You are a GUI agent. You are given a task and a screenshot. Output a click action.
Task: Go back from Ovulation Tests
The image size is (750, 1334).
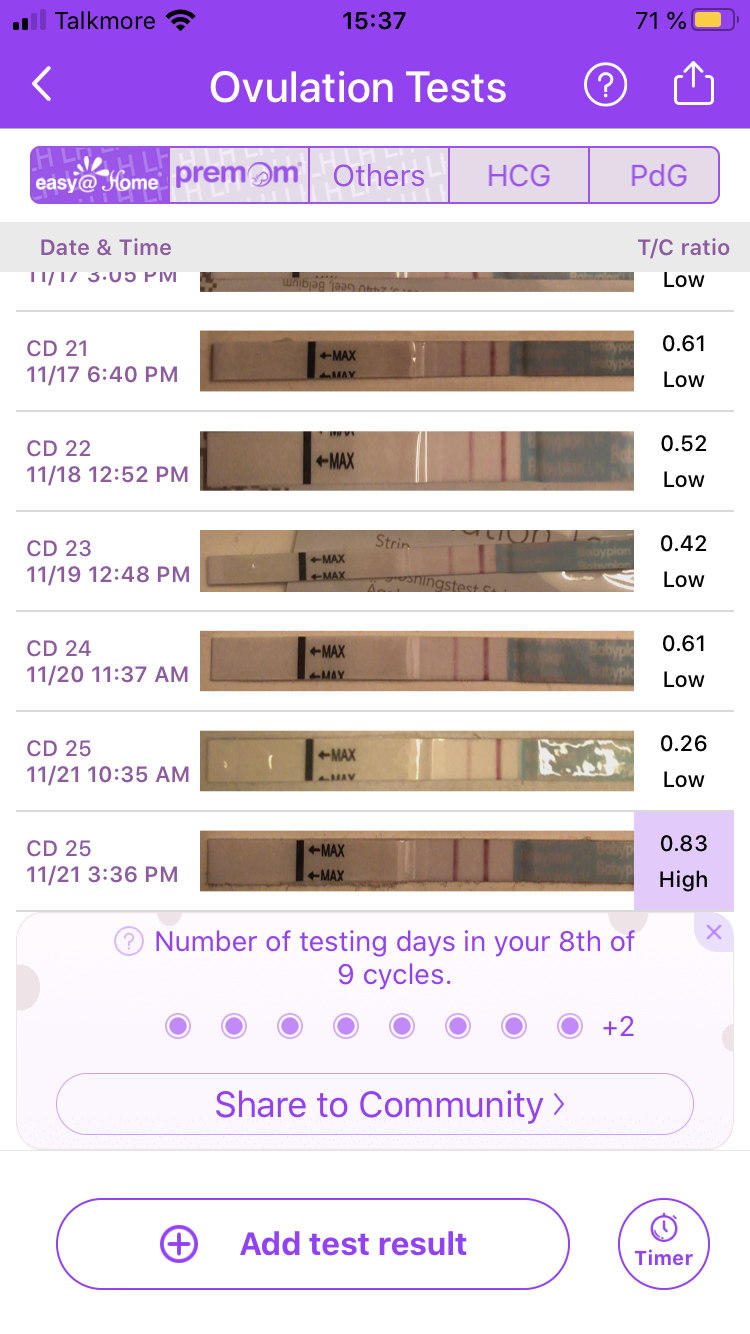point(42,86)
